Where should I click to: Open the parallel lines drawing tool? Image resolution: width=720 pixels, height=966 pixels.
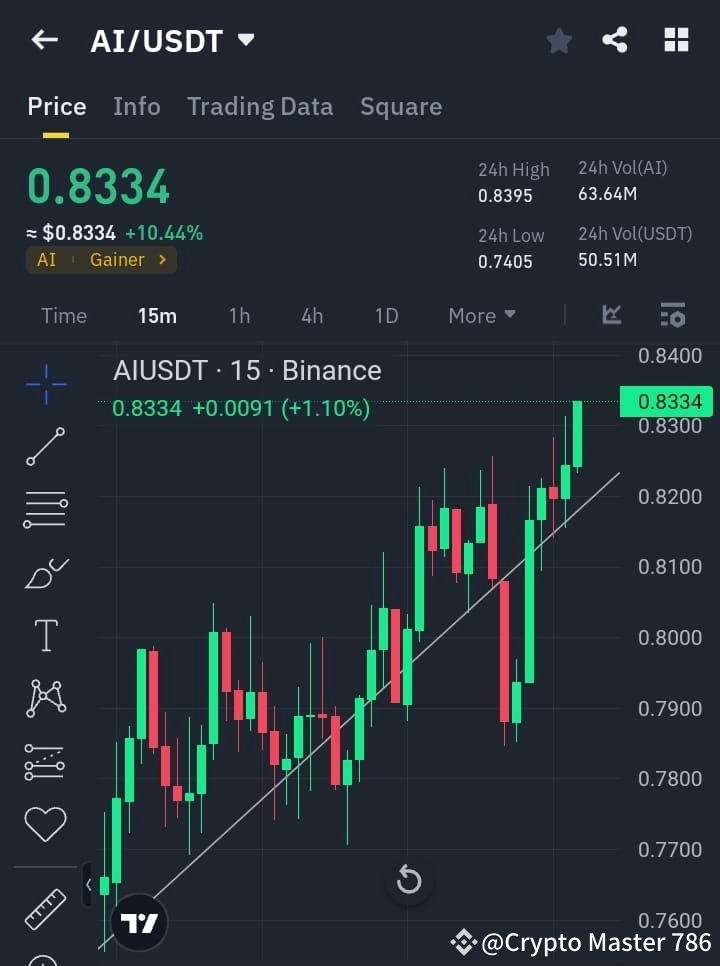pyautogui.click(x=44, y=509)
